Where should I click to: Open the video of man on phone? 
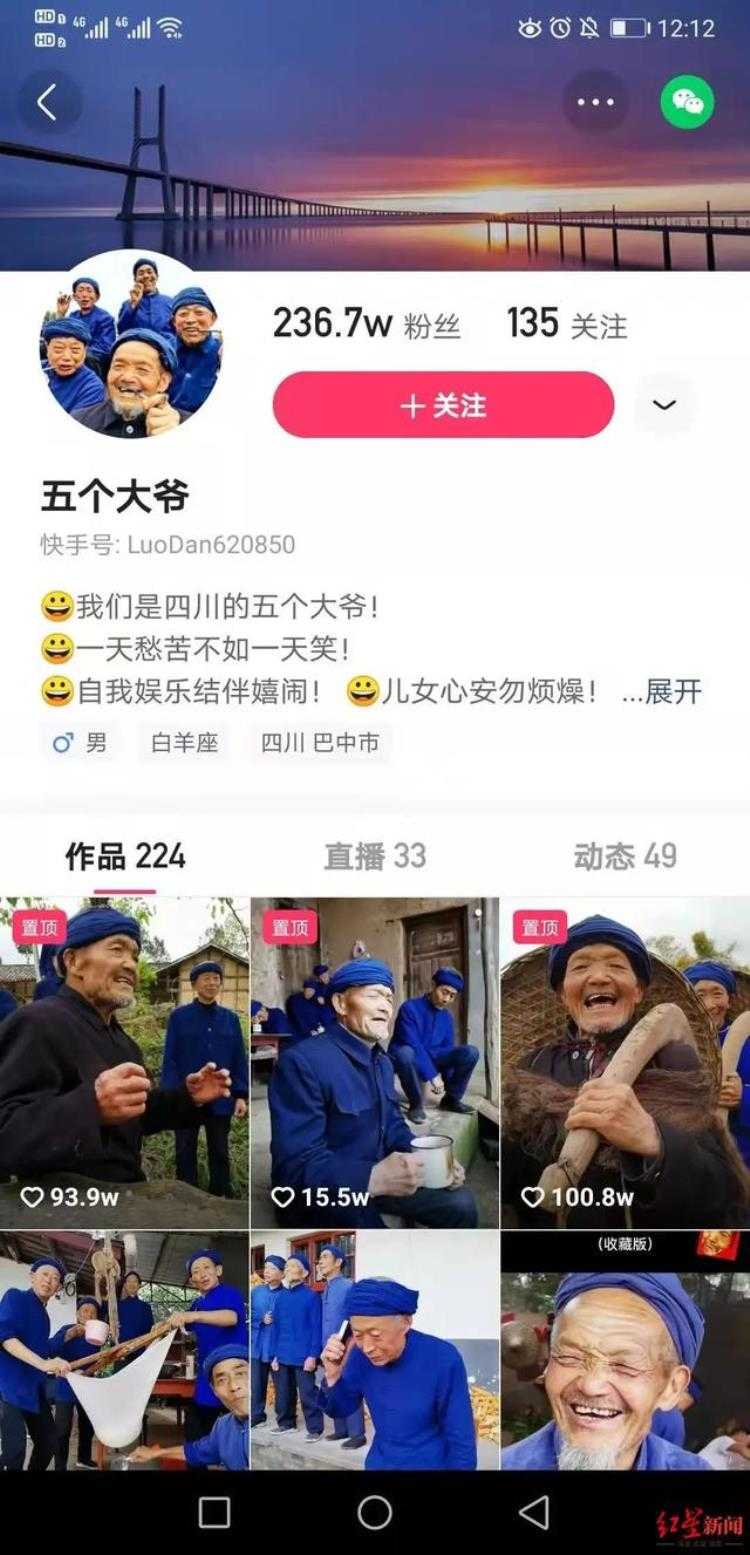click(x=374, y=1350)
